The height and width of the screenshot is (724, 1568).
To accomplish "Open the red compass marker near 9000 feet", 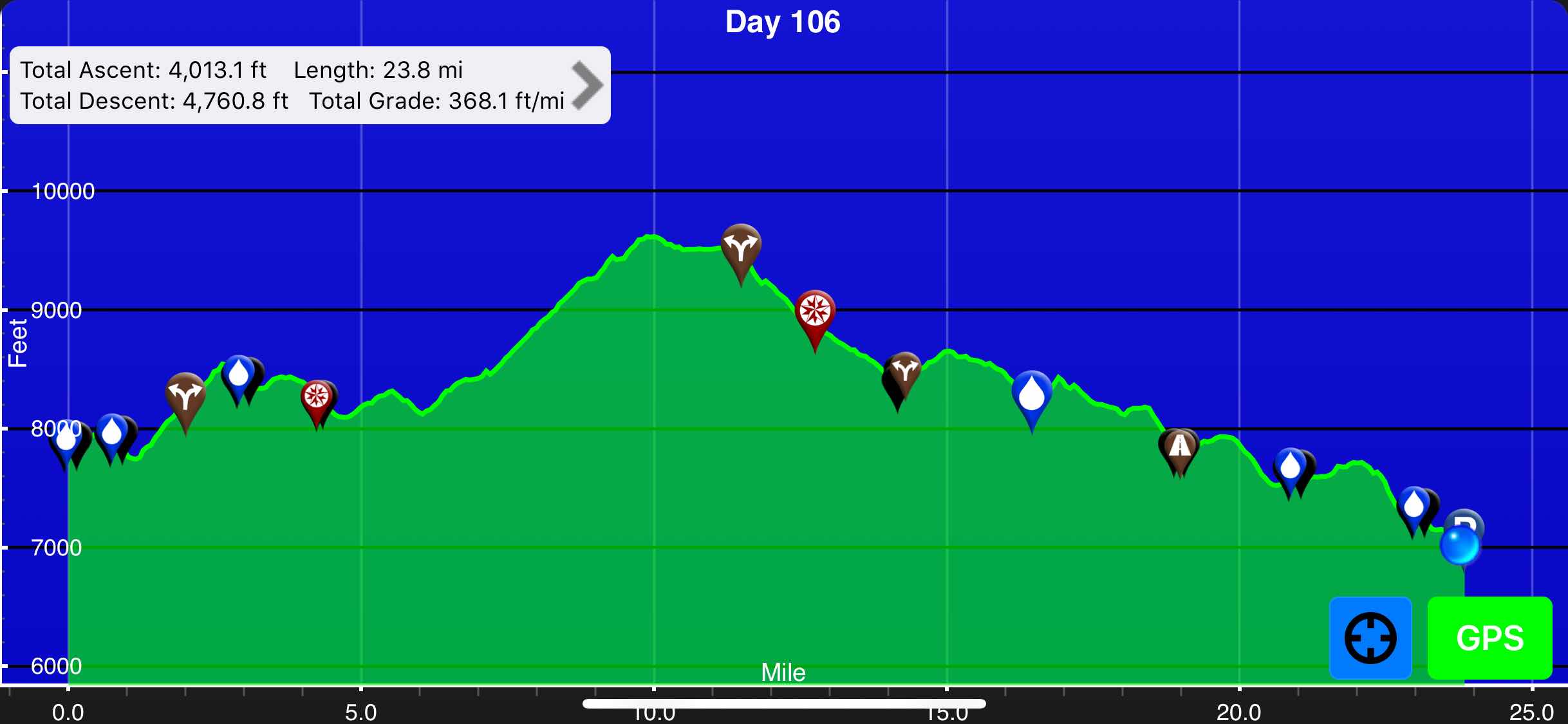I will [815, 312].
